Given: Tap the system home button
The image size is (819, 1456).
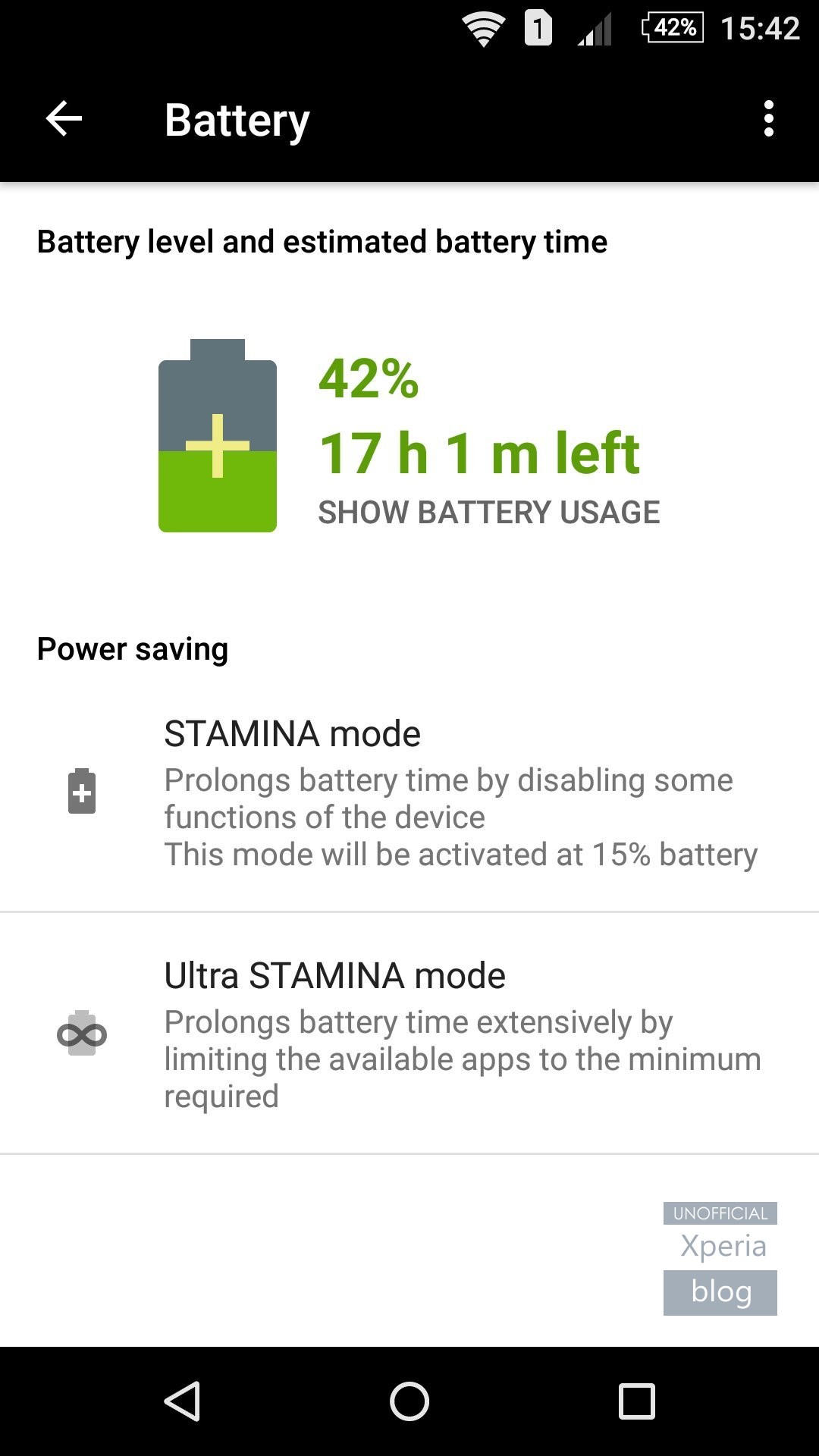Looking at the screenshot, I should tap(409, 1401).
